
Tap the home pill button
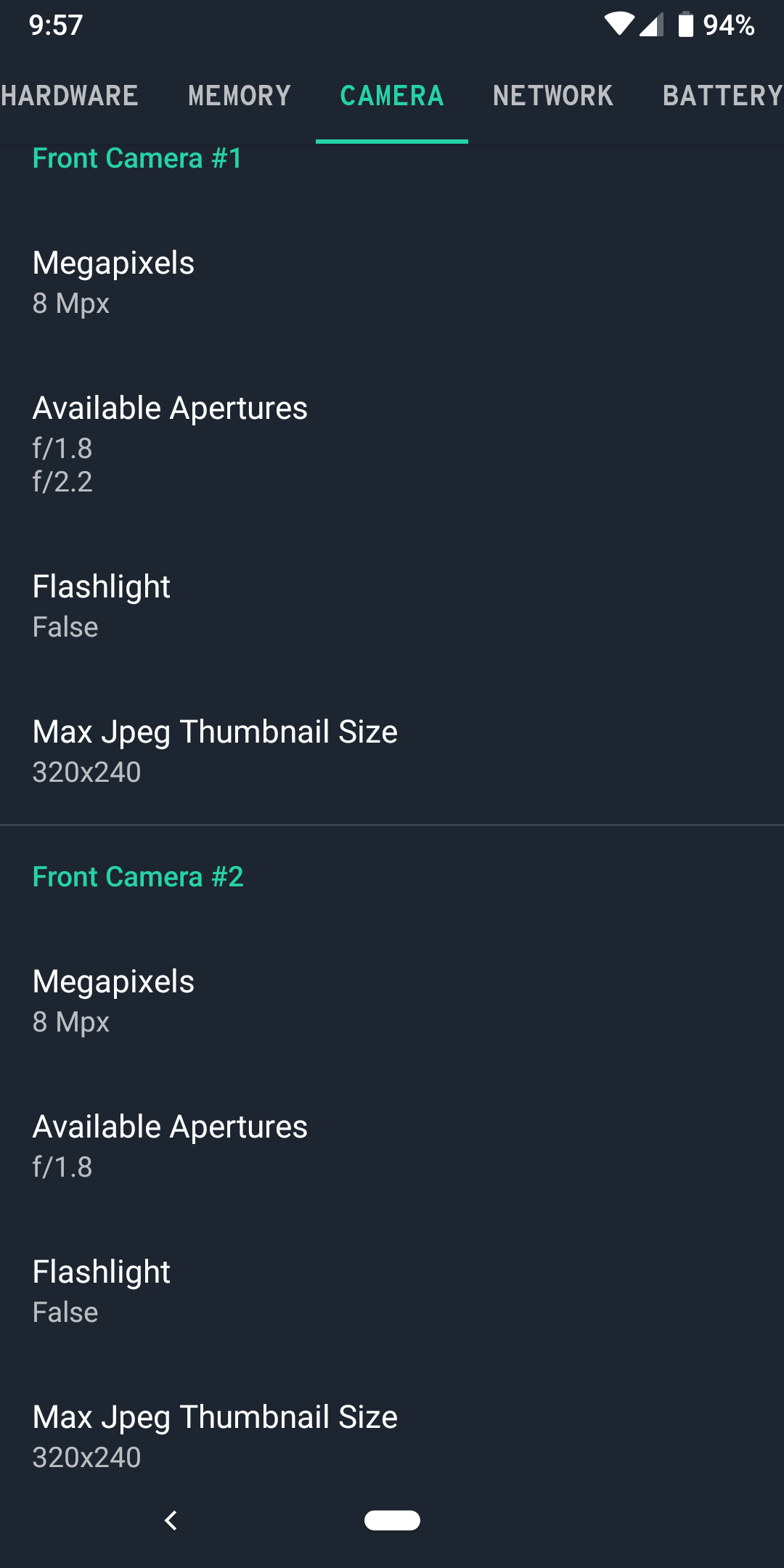coord(392,1520)
